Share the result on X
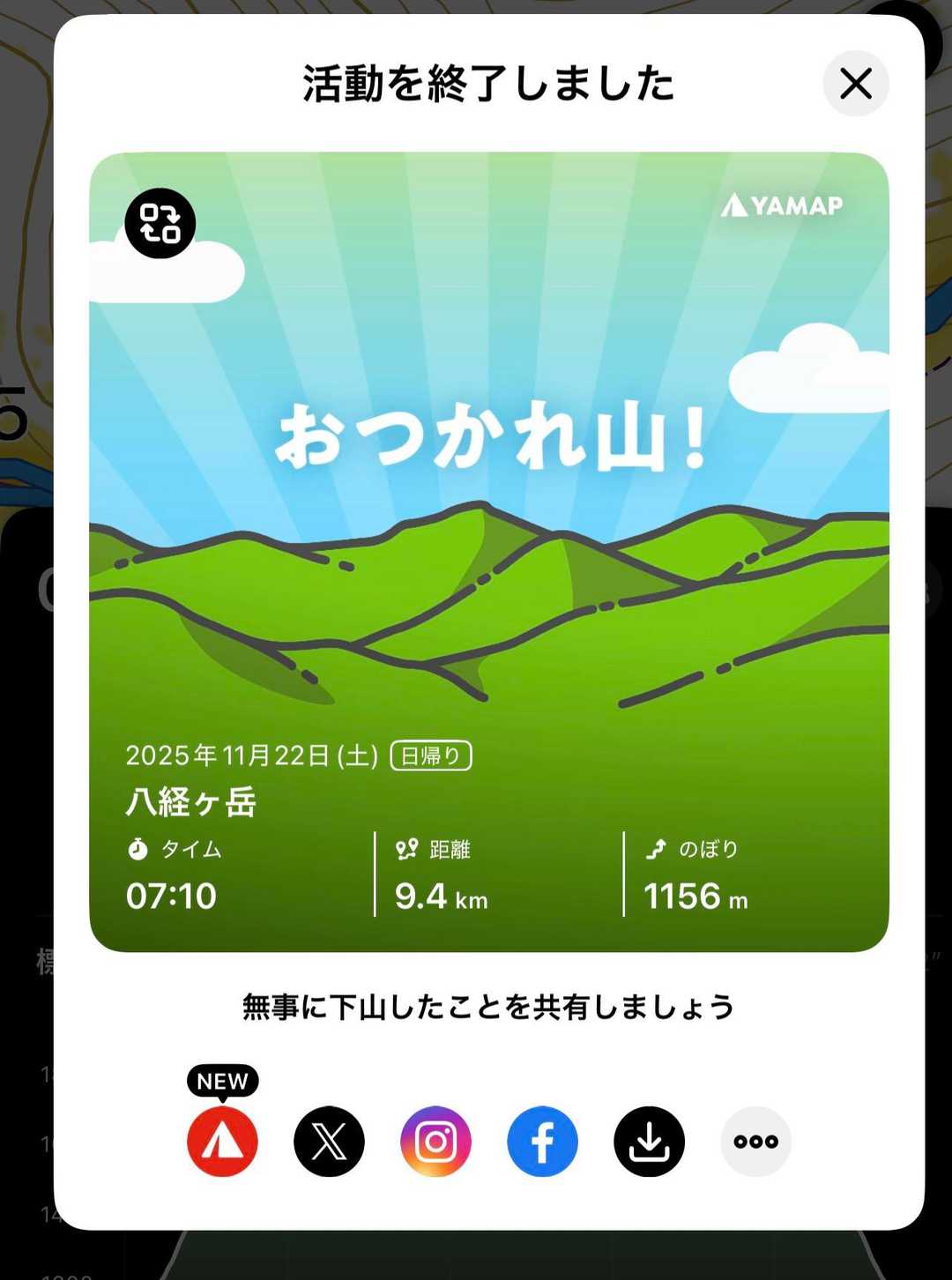Viewport: 952px width, 1280px height. 329,1142
